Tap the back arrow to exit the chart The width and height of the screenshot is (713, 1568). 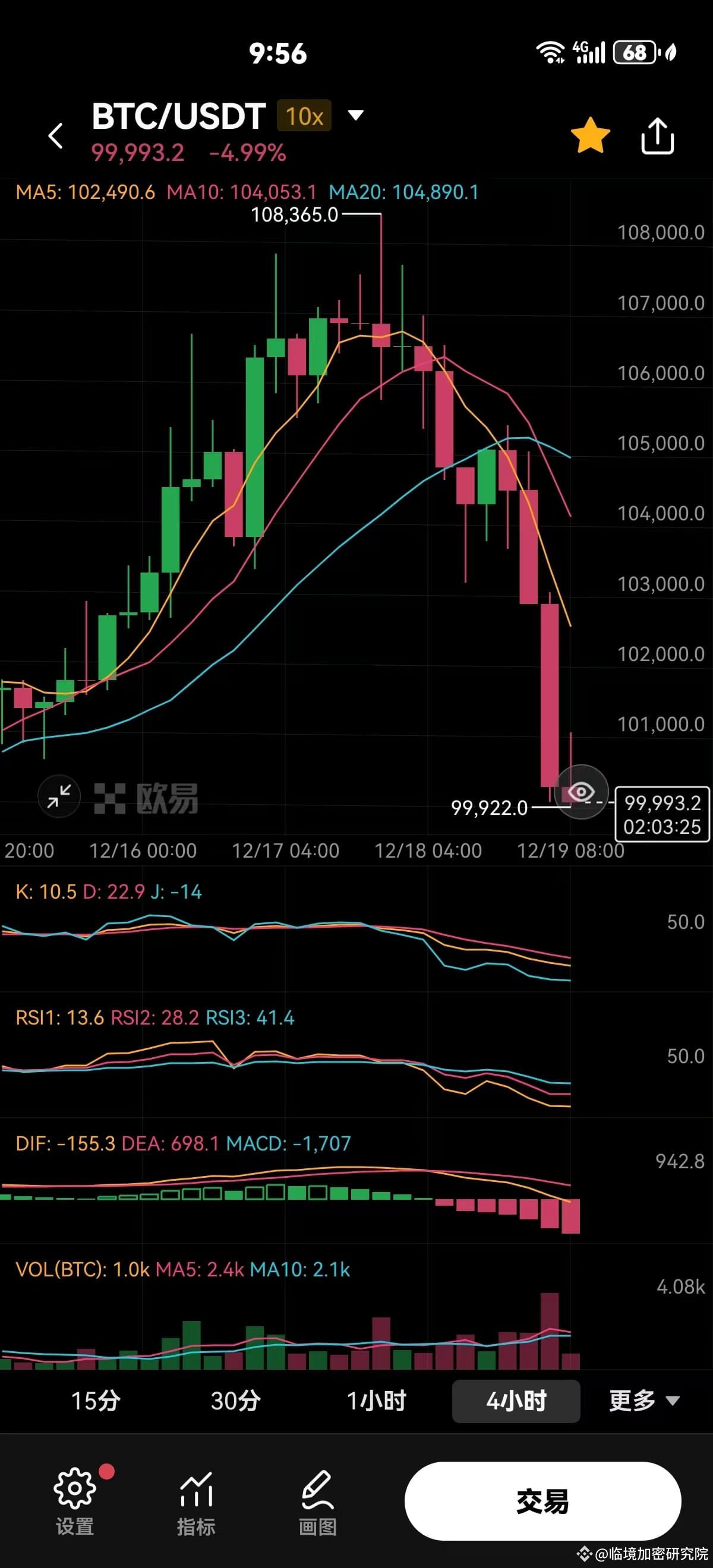pos(56,134)
